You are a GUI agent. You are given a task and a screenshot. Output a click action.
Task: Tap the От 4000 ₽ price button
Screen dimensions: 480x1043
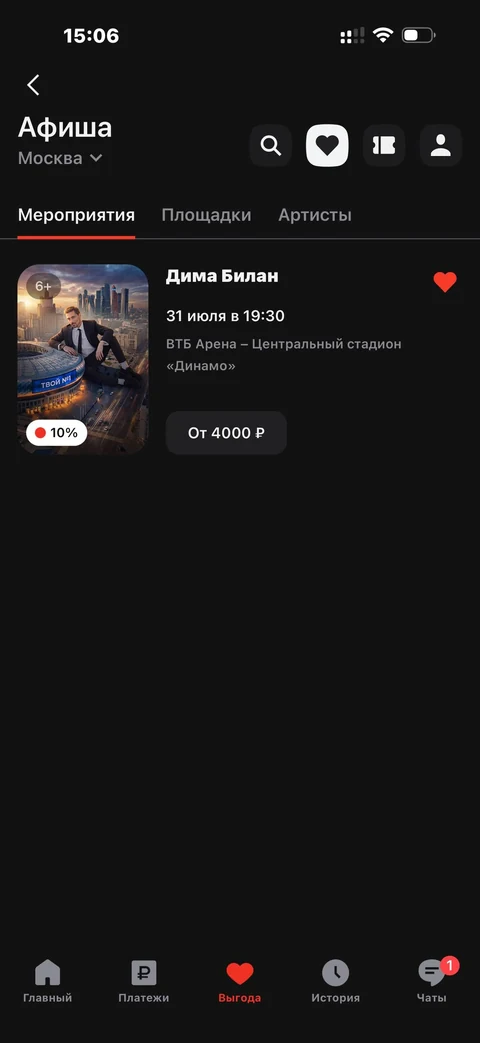[x=226, y=433]
